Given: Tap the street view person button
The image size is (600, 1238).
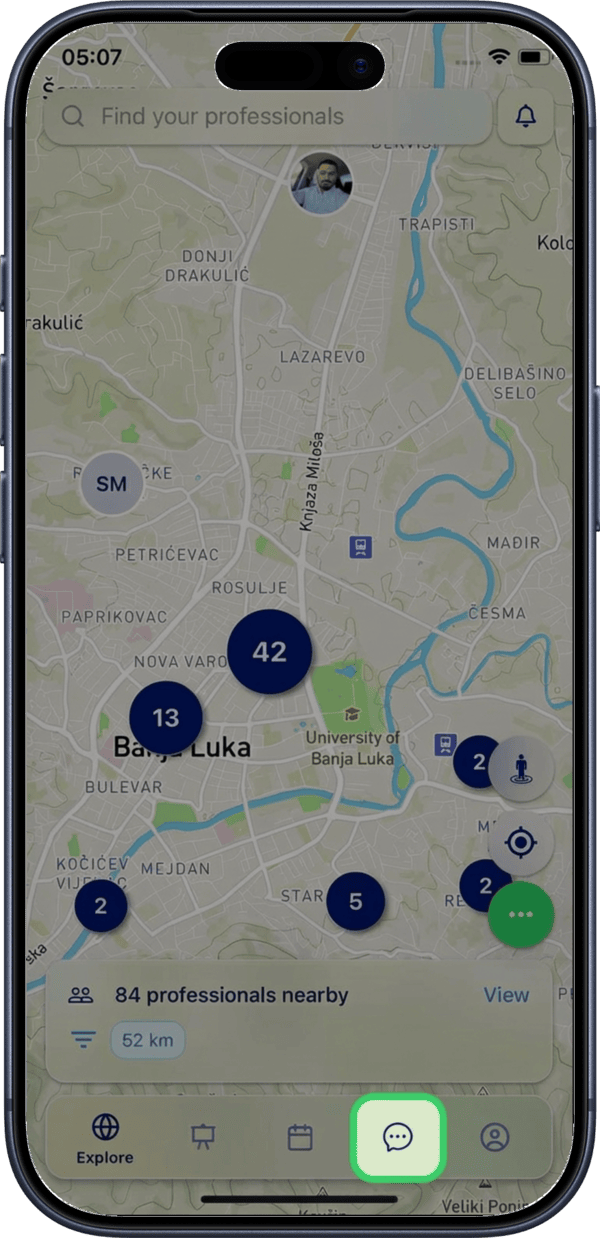Looking at the screenshot, I should (x=520, y=769).
